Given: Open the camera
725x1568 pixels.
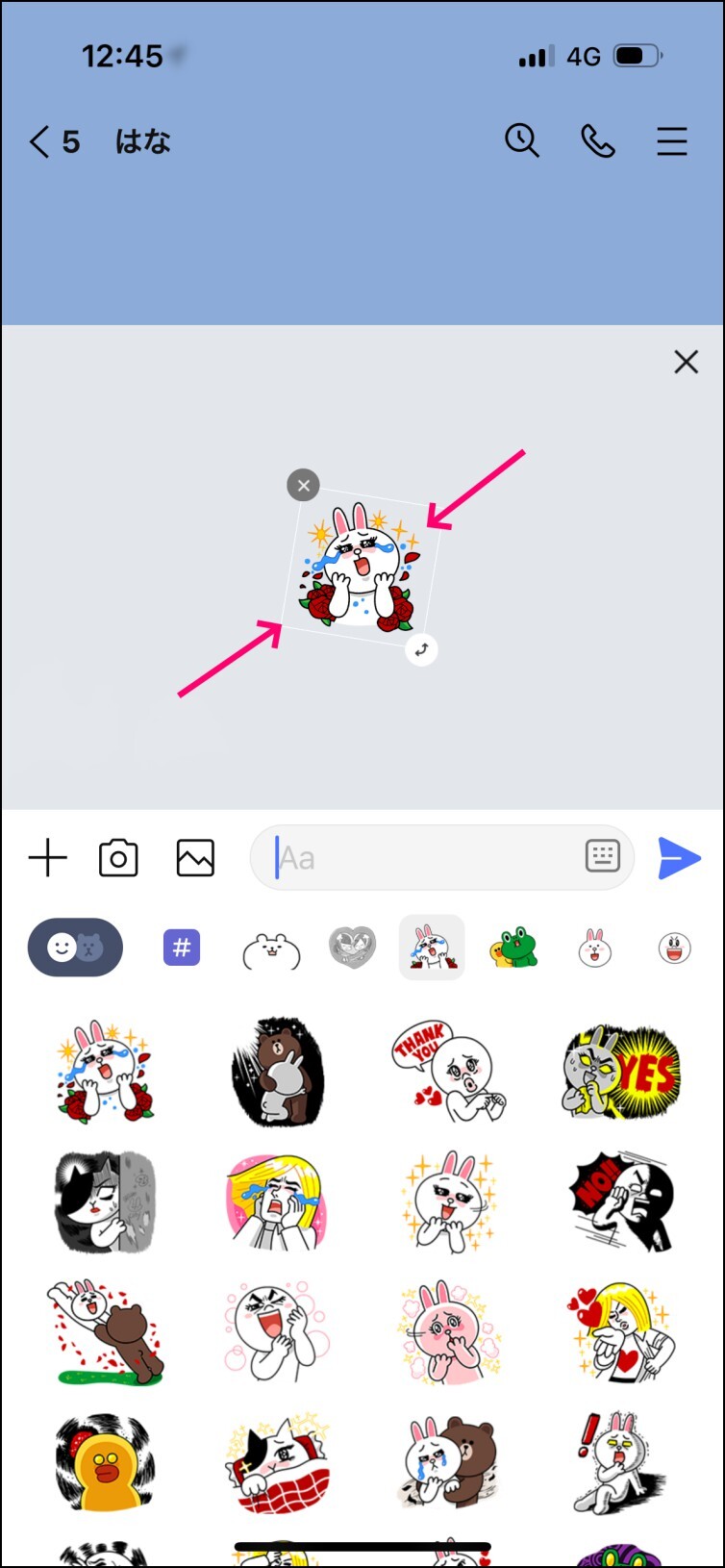Looking at the screenshot, I should point(118,858).
